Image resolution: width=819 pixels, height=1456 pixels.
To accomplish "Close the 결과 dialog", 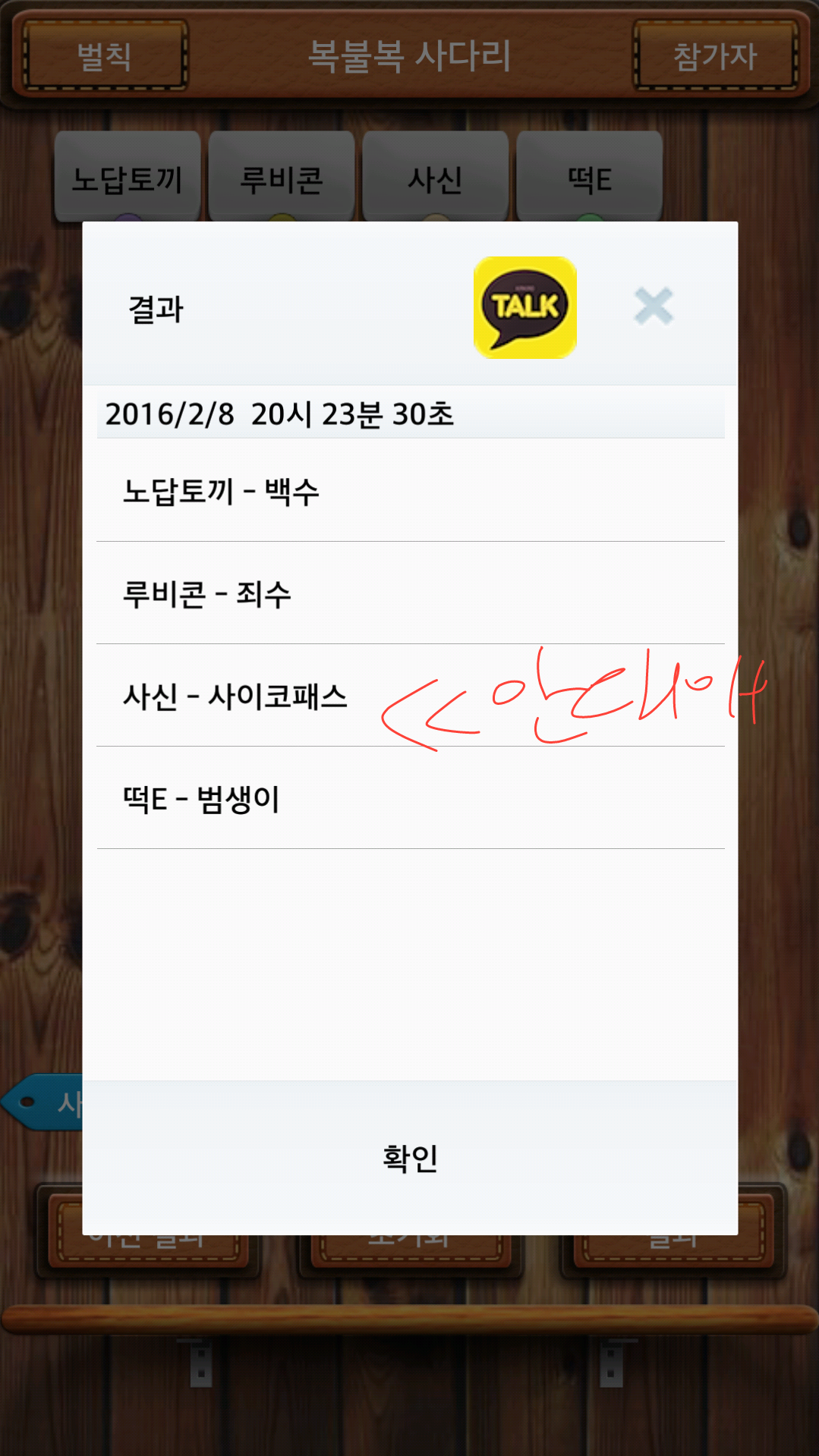I will coord(654,307).
